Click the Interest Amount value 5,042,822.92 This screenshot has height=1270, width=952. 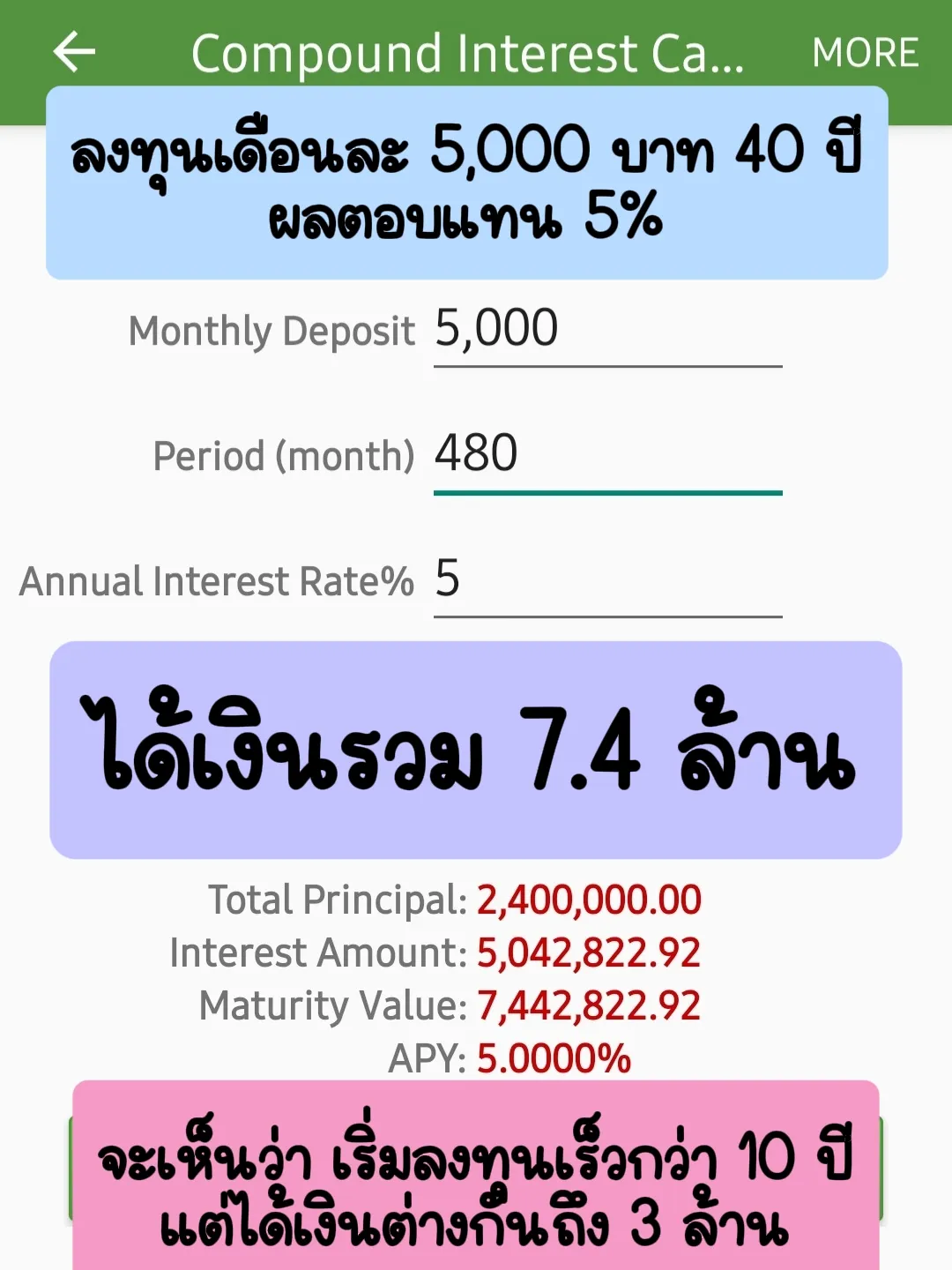tap(589, 952)
